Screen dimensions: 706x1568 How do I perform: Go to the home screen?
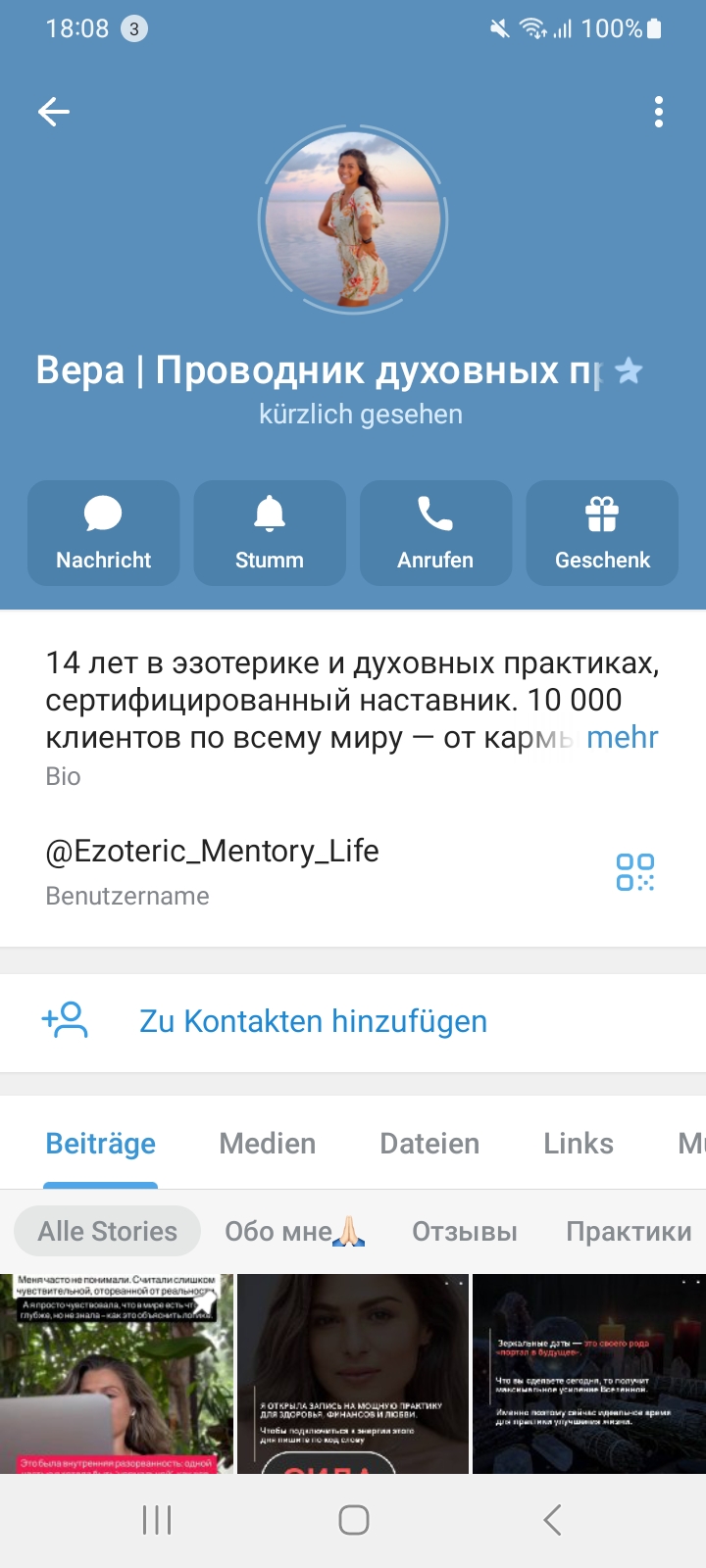click(353, 1520)
